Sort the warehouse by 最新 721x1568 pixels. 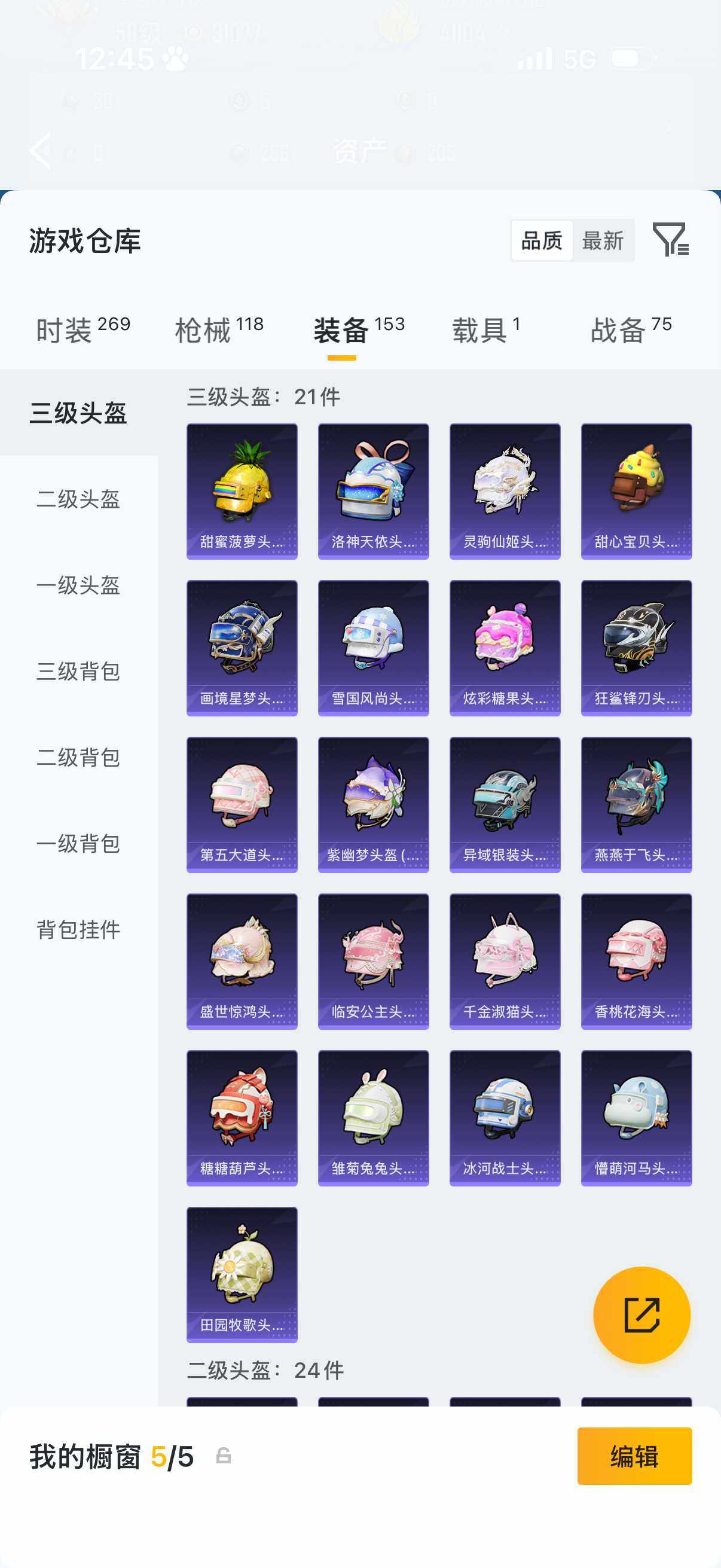(603, 240)
